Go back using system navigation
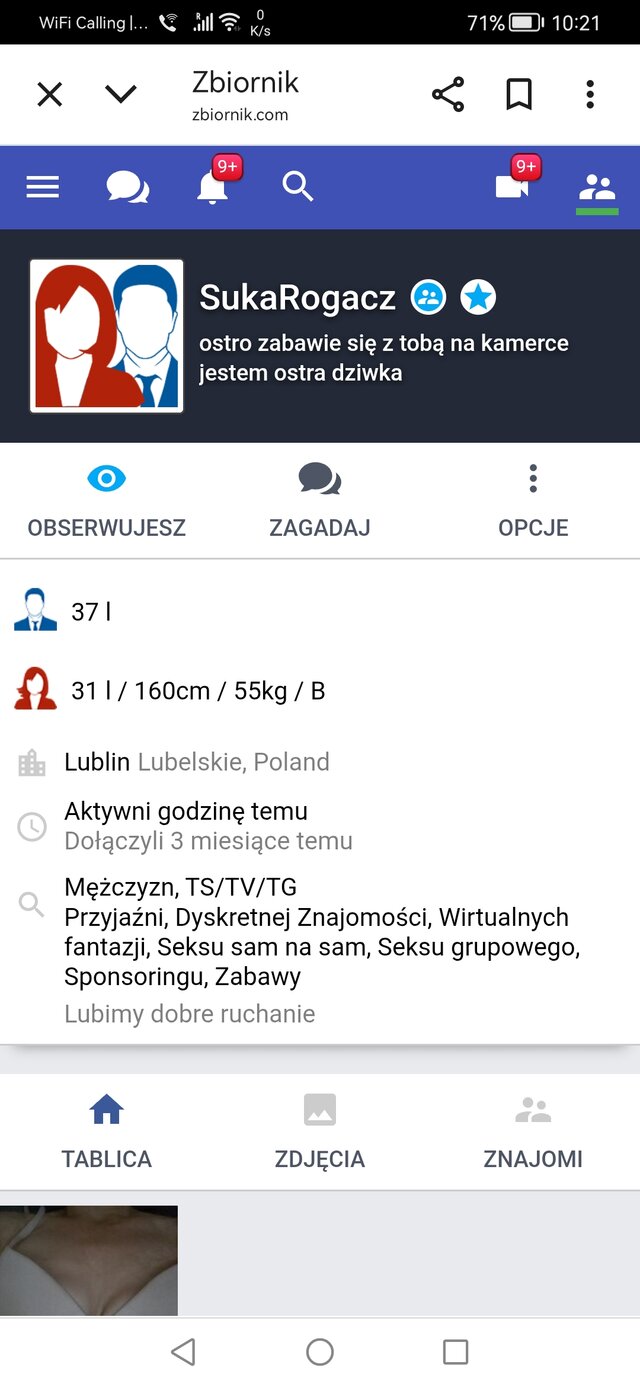 [183, 1352]
